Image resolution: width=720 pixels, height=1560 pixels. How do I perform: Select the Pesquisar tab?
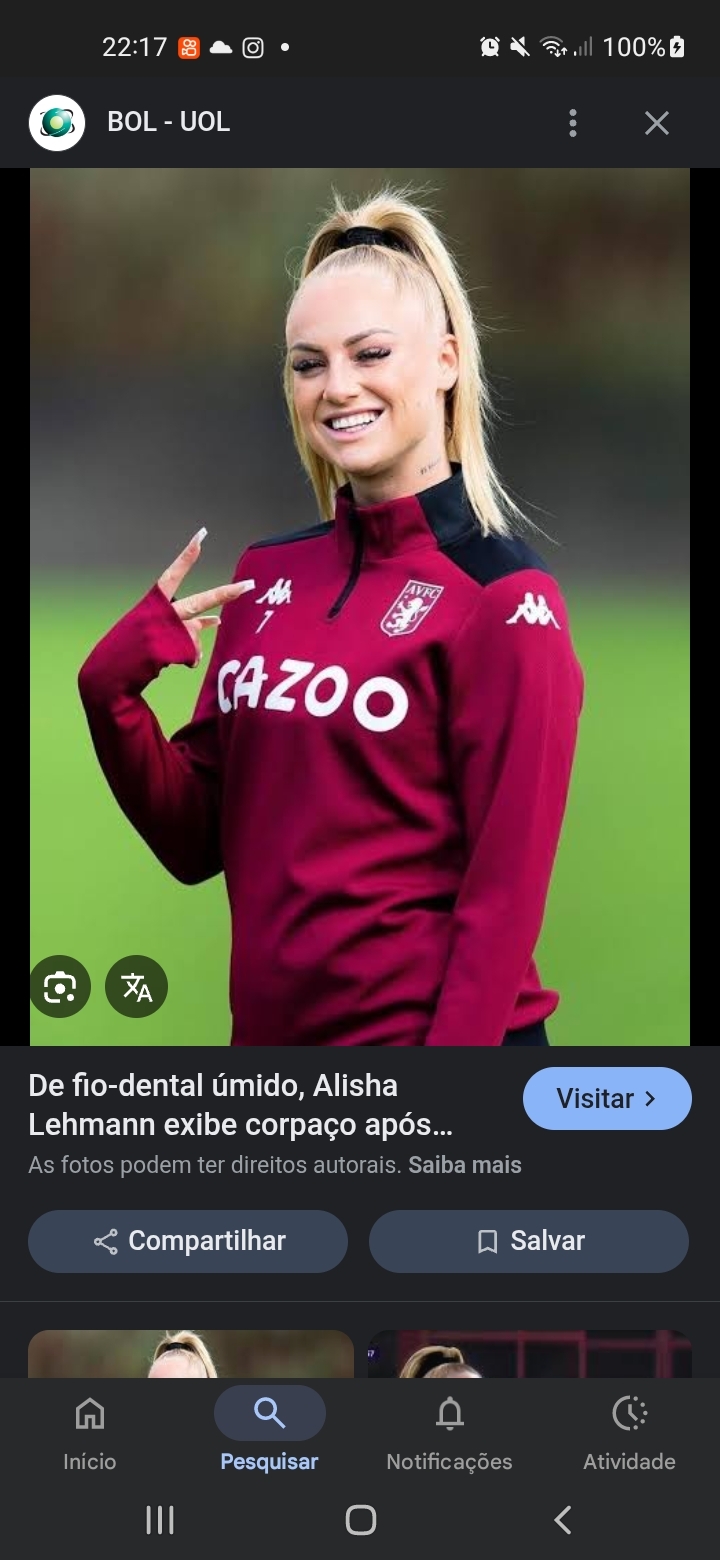pyautogui.click(x=269, y=1431)
